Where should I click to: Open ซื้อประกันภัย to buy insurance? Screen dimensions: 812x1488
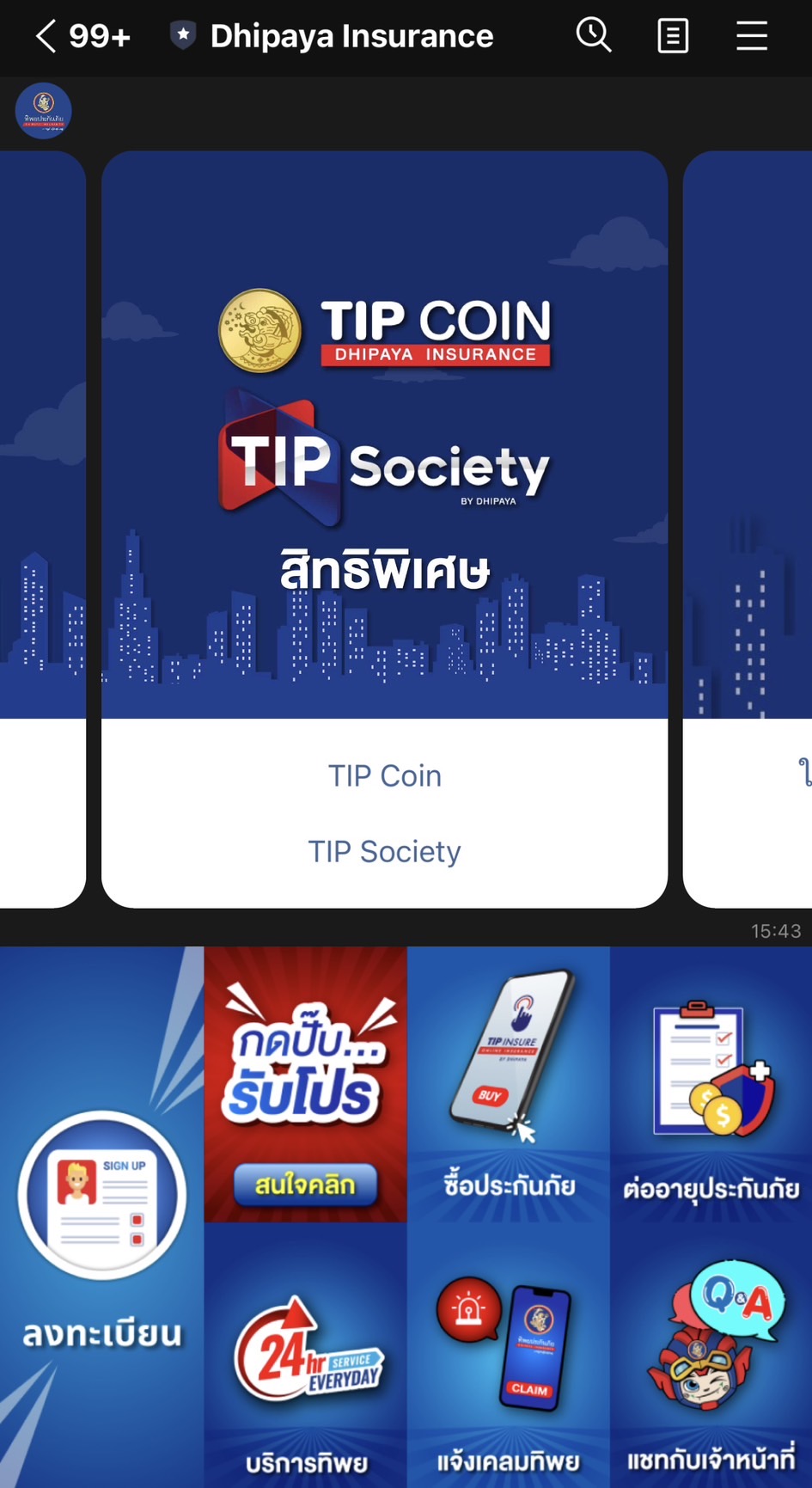click(x=509, y=1085)
